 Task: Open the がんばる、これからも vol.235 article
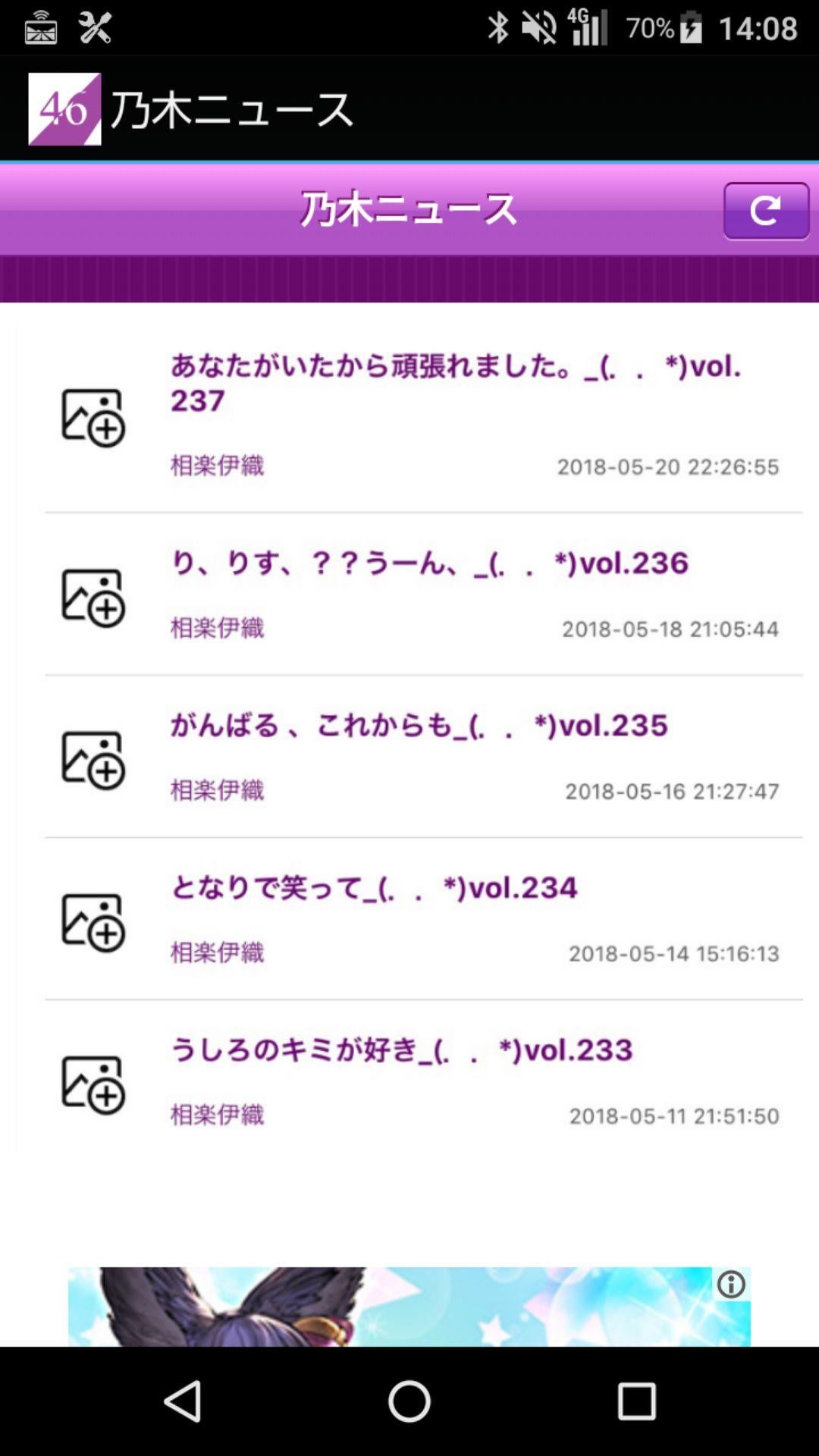(417, 725)
